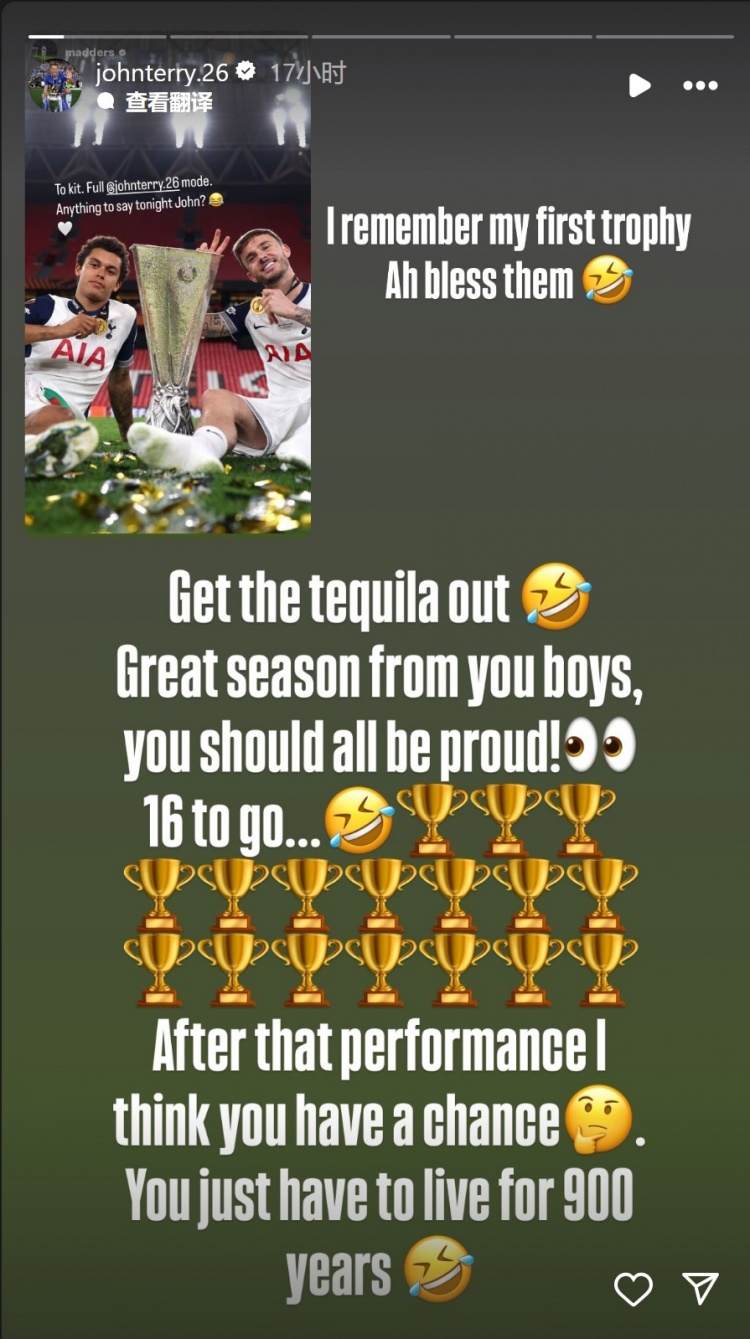Tap the johnterry.26 profile avatar
This screenshot has width=750, height=1339.
click(54, 85)
